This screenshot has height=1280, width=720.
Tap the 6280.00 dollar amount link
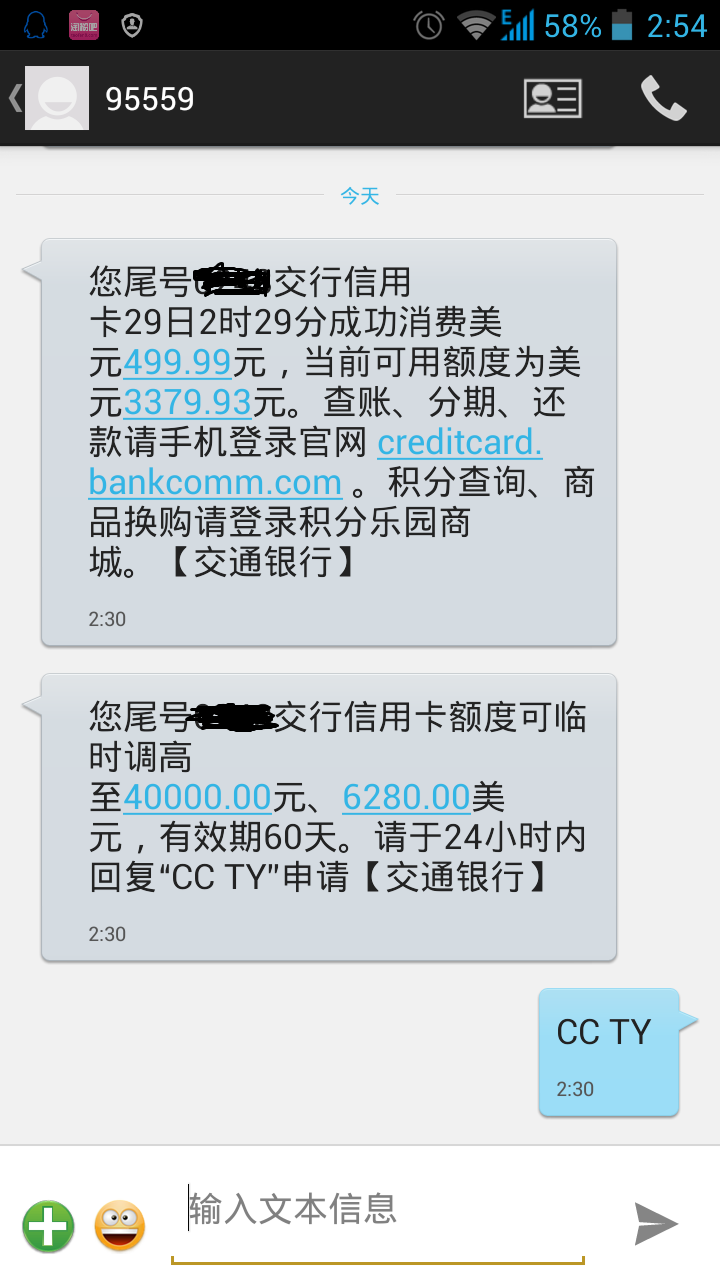click(x=408, y=798)
